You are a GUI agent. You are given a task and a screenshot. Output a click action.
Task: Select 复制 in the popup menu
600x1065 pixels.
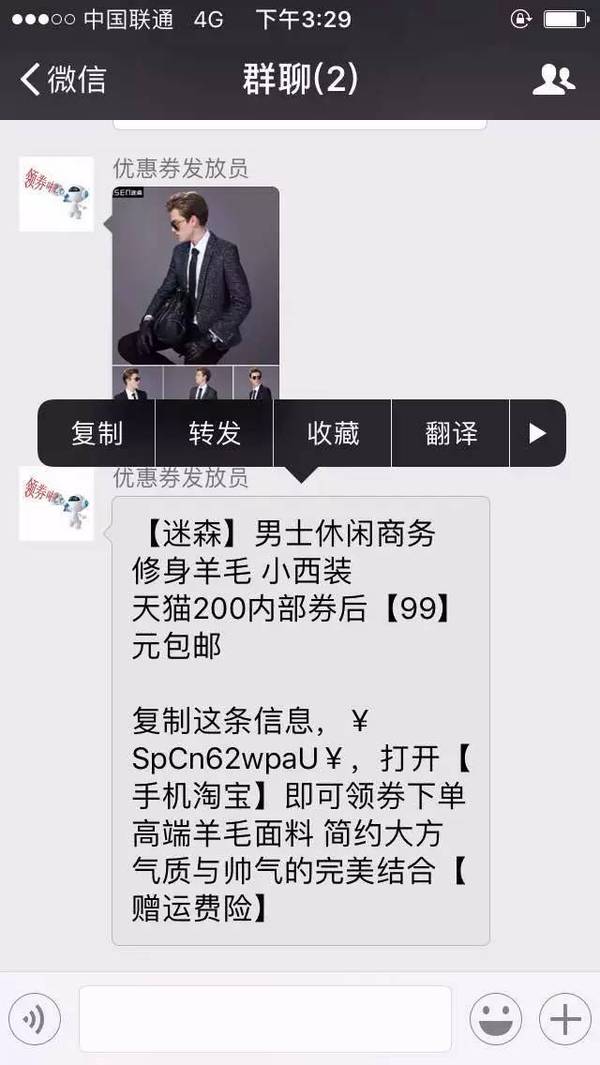coord(97,433)
